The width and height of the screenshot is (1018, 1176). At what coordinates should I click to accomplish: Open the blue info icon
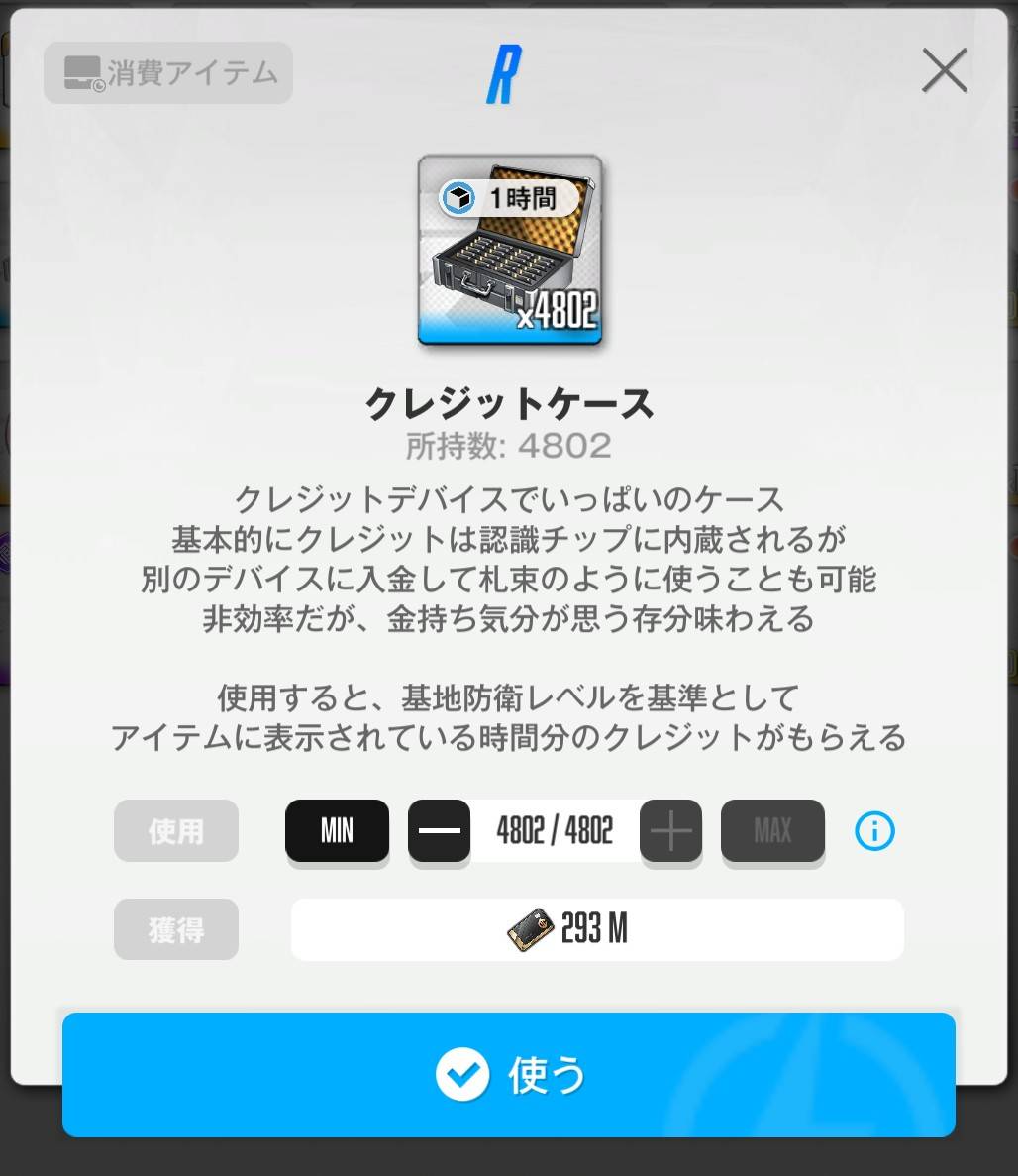pyautogui.click(x=874, y=831)
